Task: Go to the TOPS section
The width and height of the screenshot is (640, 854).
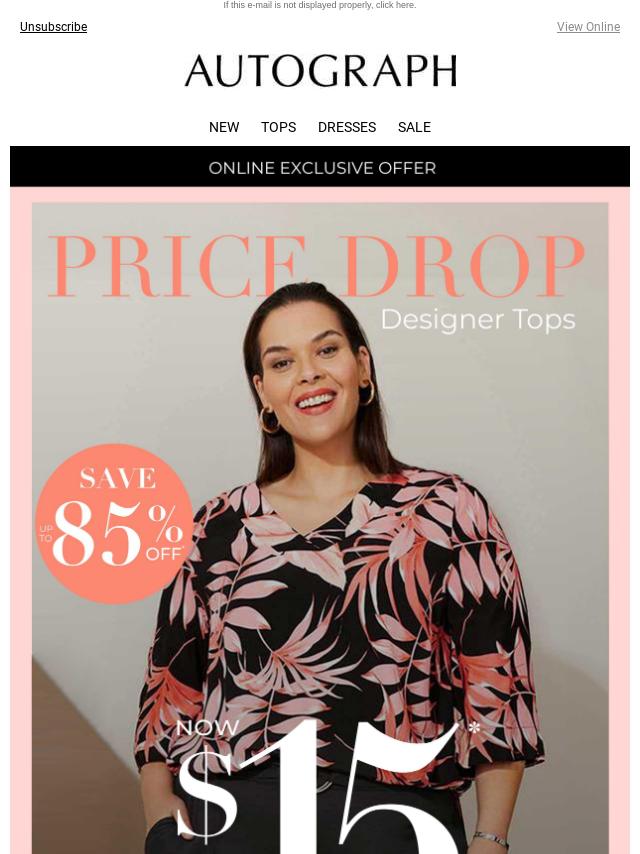Action: (278, 127)
